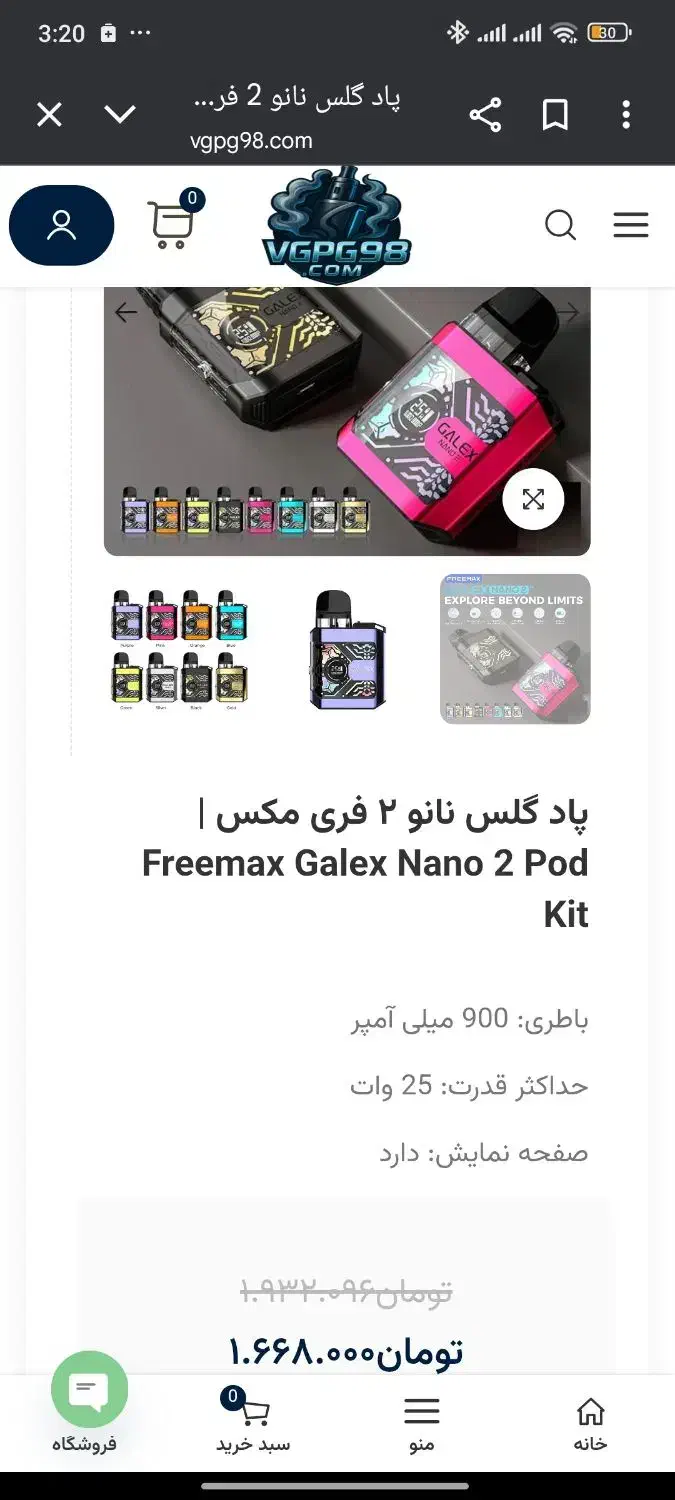
Task: Expand the product image to fullscreen
Action: (533, 499)
